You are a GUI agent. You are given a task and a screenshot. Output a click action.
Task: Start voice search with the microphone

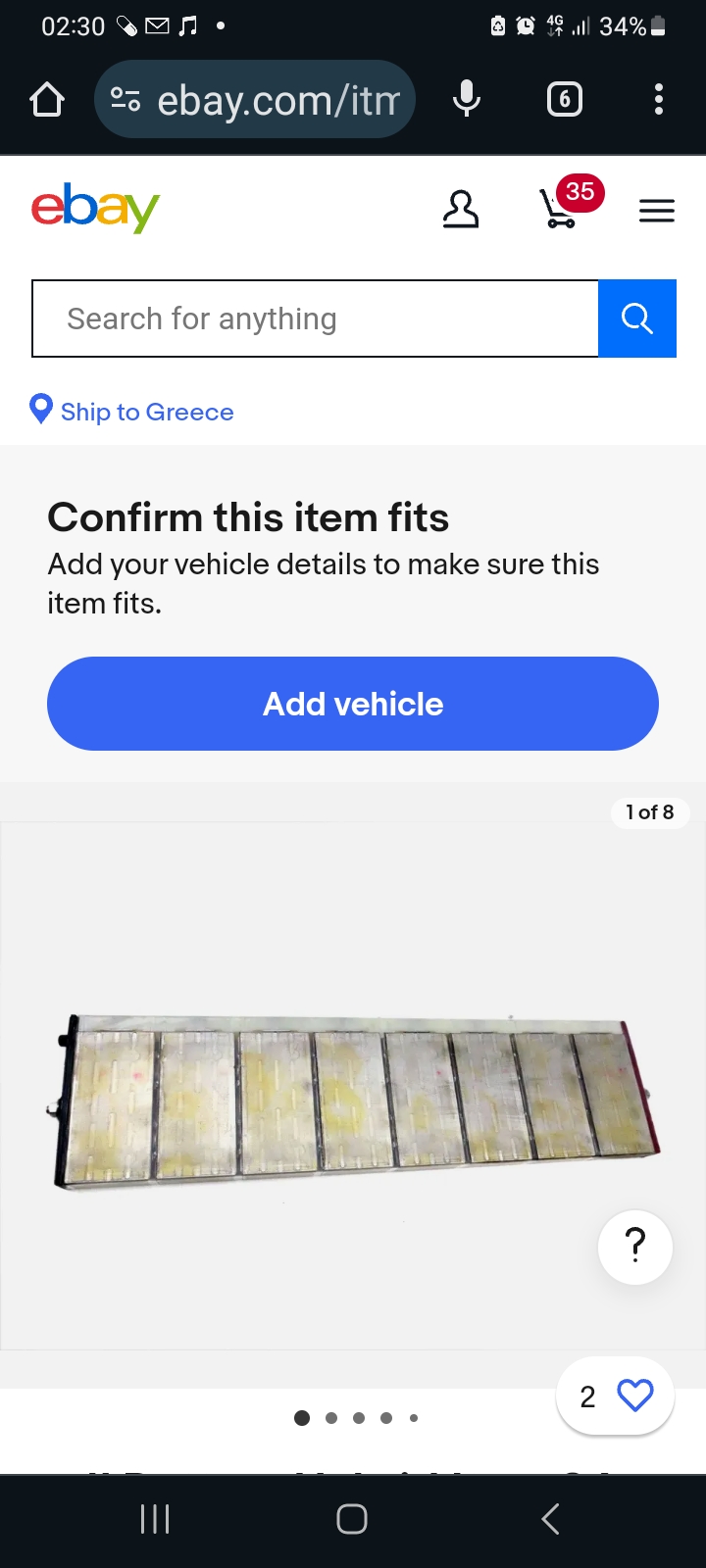coord(467,100)
